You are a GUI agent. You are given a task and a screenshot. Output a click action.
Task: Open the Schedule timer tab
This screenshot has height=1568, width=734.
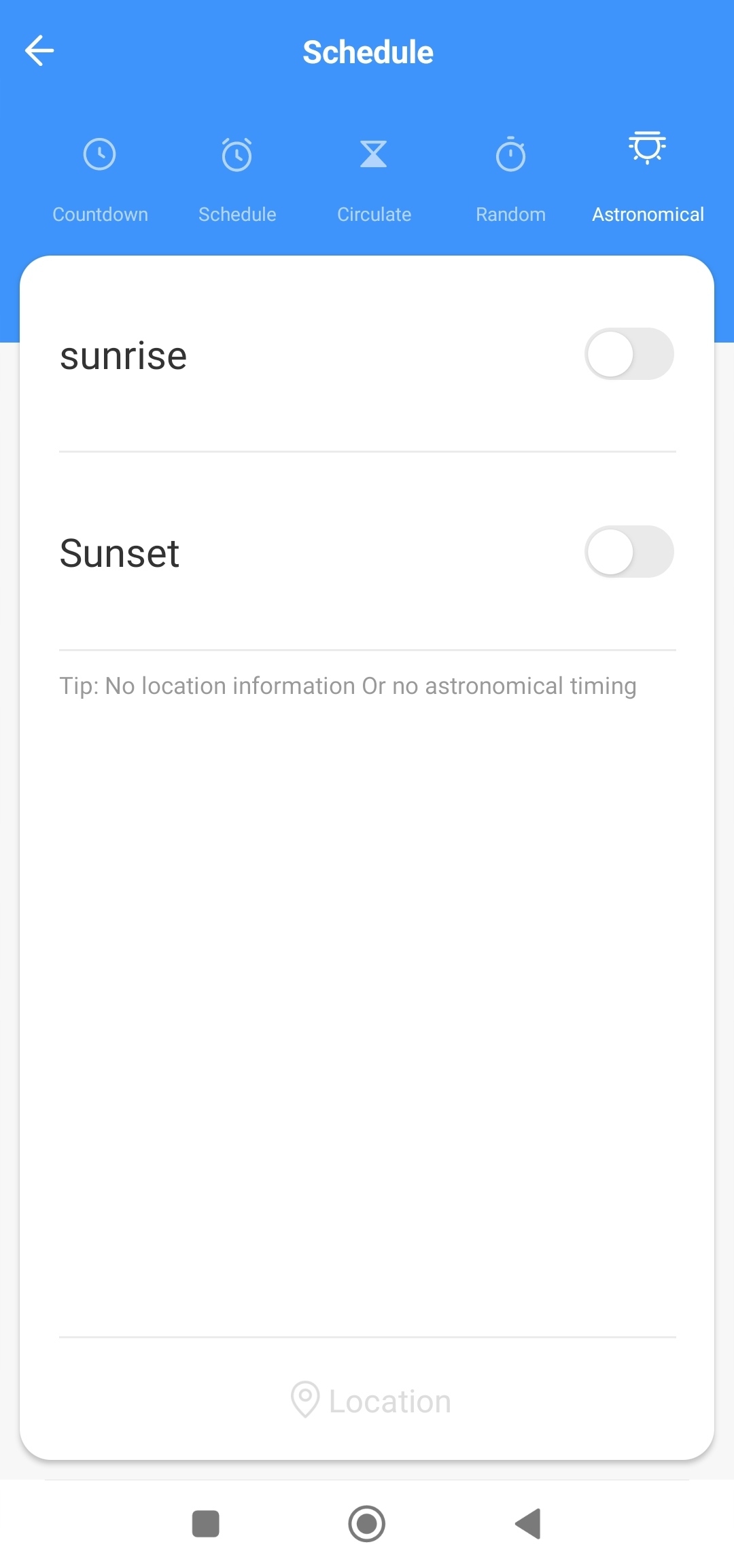click(237, 178)
